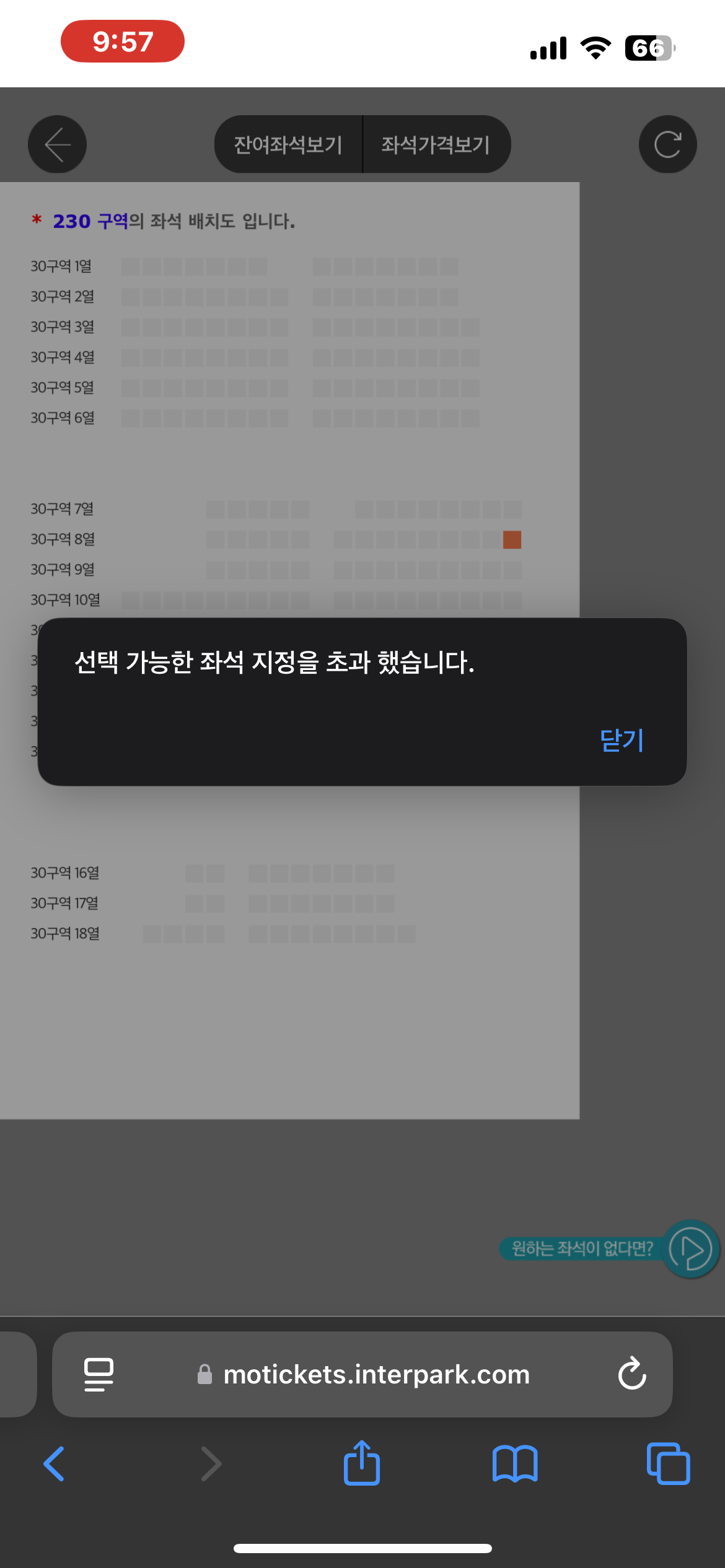This screenshot has height=1568, width=725.
Task: Switch to the 잔여좌석보기 tab
Action: coord(288,144)
